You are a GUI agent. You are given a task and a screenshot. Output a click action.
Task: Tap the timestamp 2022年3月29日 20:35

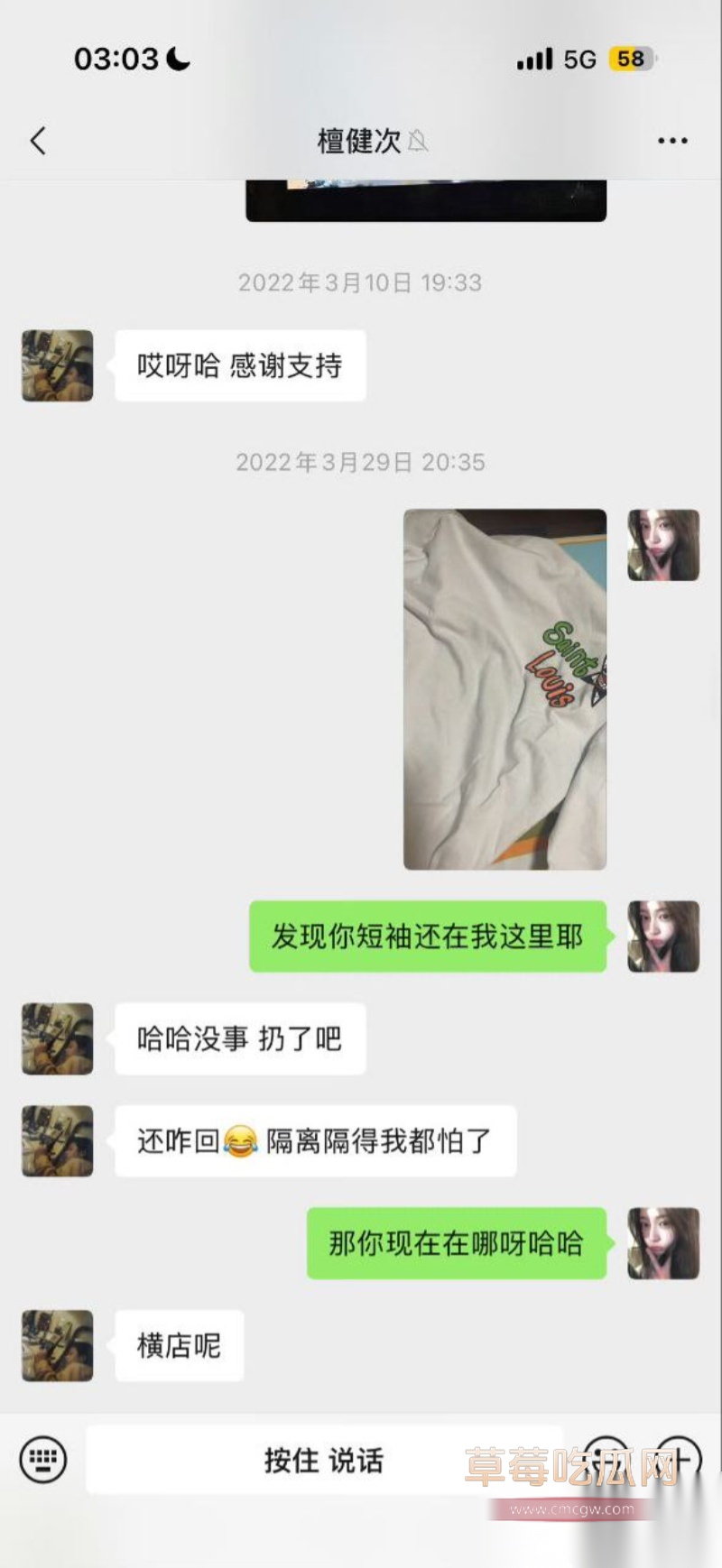361,462
